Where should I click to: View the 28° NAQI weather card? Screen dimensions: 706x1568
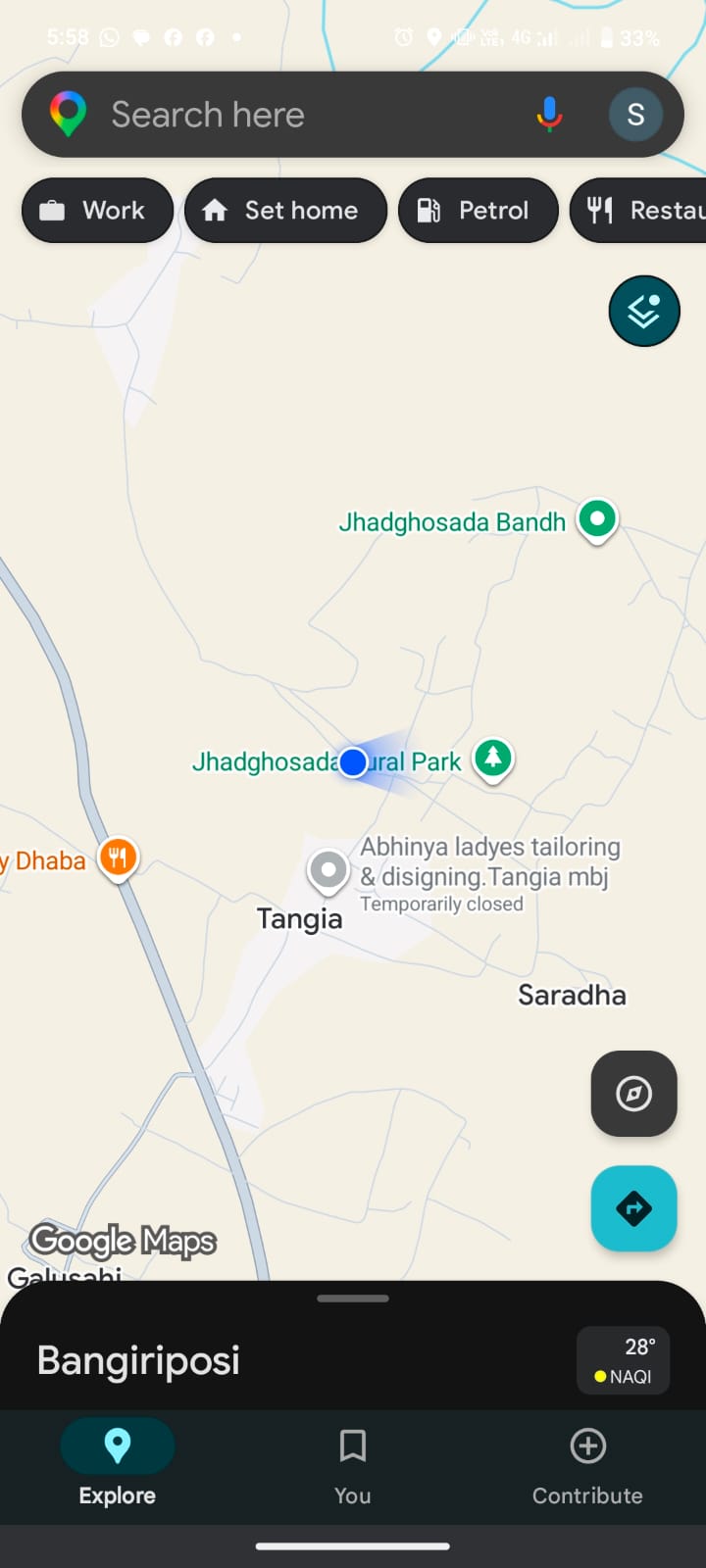(x=624, y=1360)
